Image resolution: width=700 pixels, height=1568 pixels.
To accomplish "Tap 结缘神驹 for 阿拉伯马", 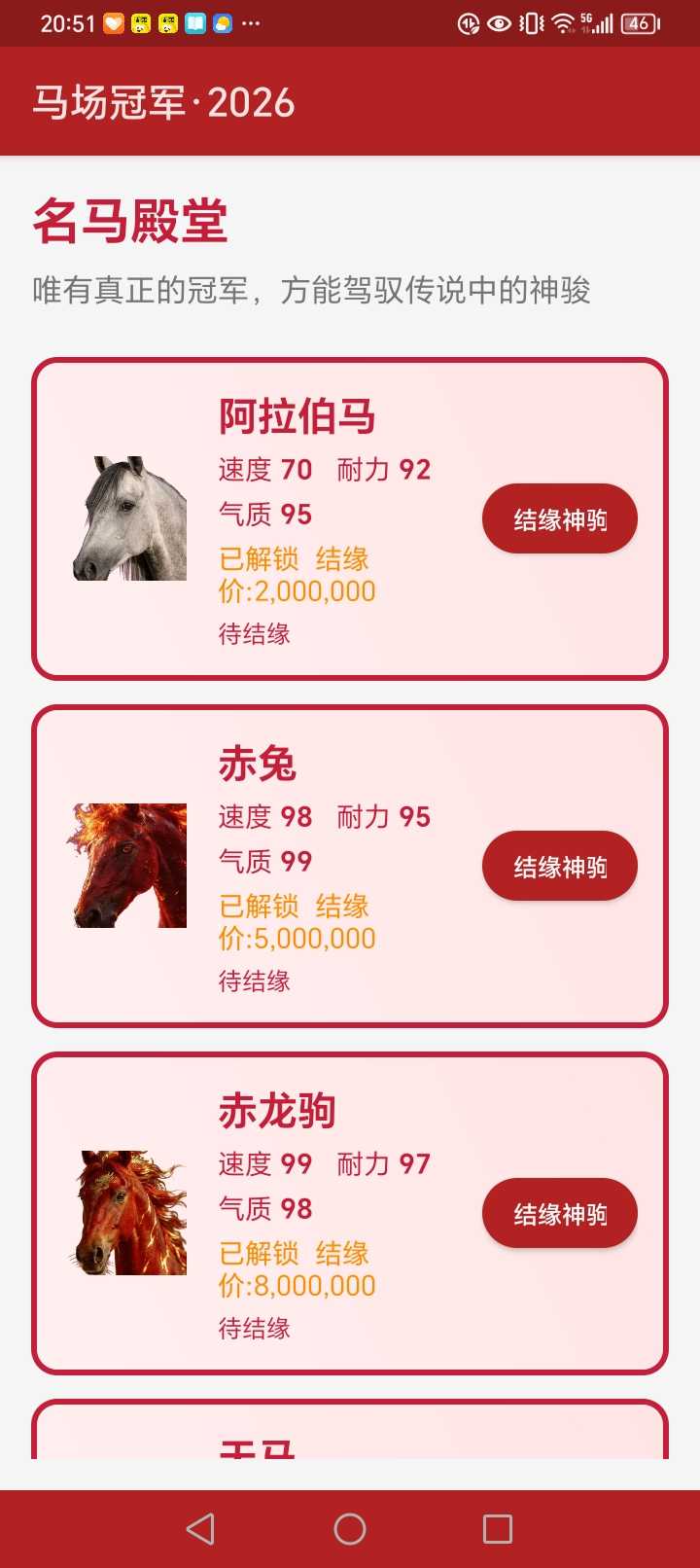I will [x=559, y=518].
